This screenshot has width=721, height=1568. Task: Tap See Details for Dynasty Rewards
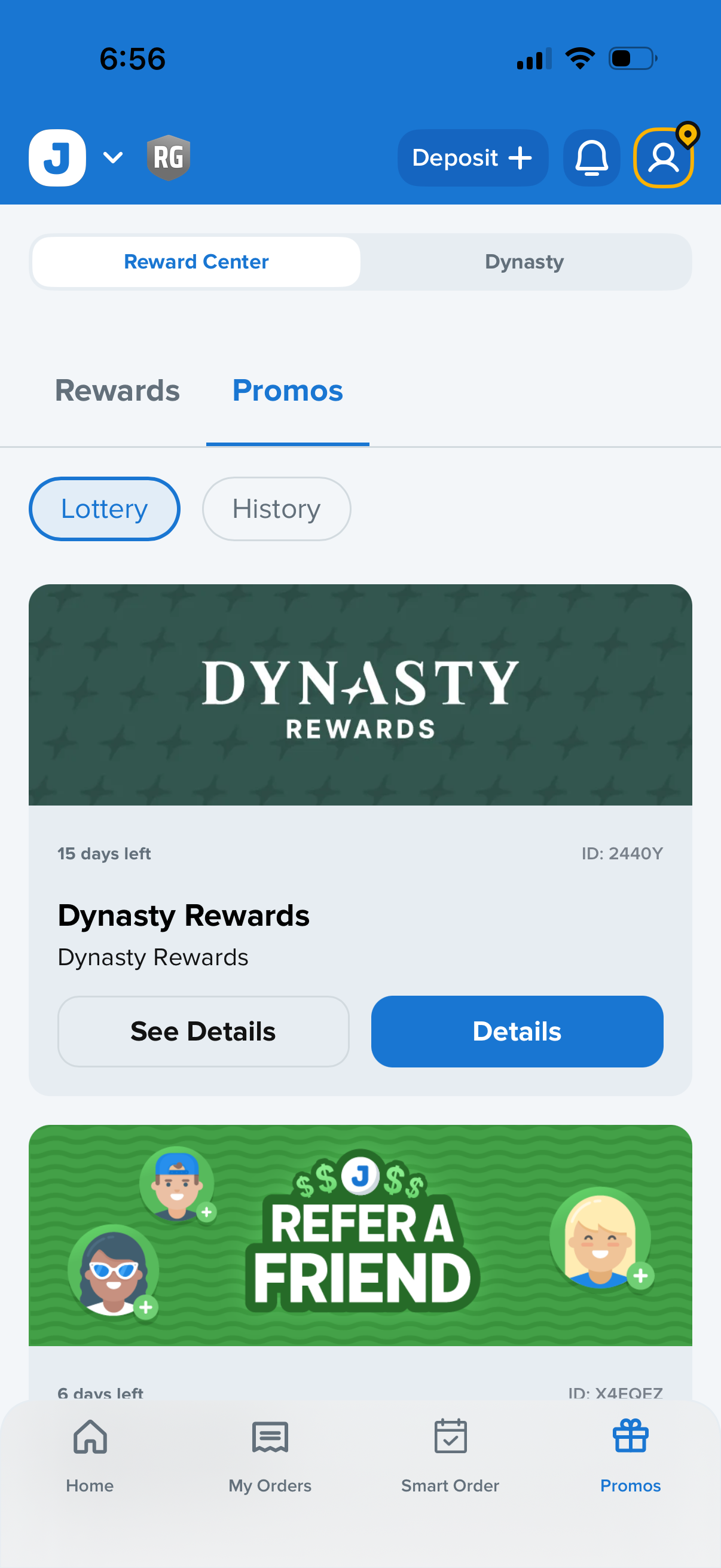pyautogui.click(x=203, y=1031)
